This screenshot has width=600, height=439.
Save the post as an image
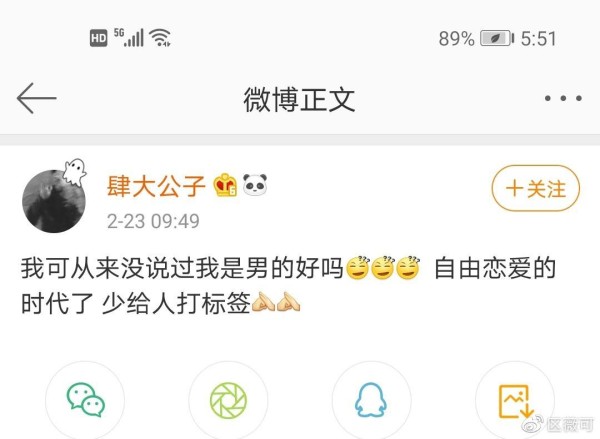click(x=514, y=400)
